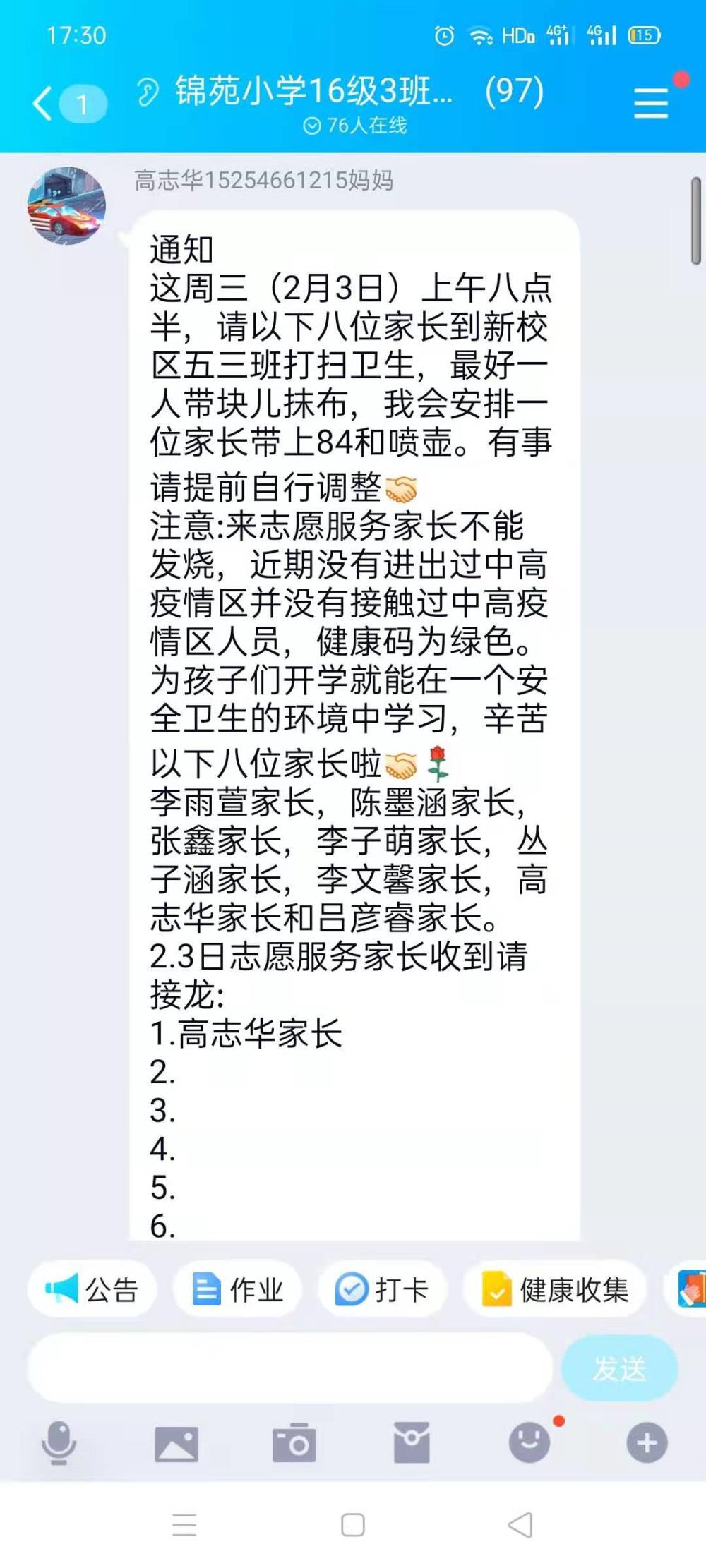This screenshot has width=706, height=1568.
Task: Focus the message input field
Action: [x=289, y=1368]
